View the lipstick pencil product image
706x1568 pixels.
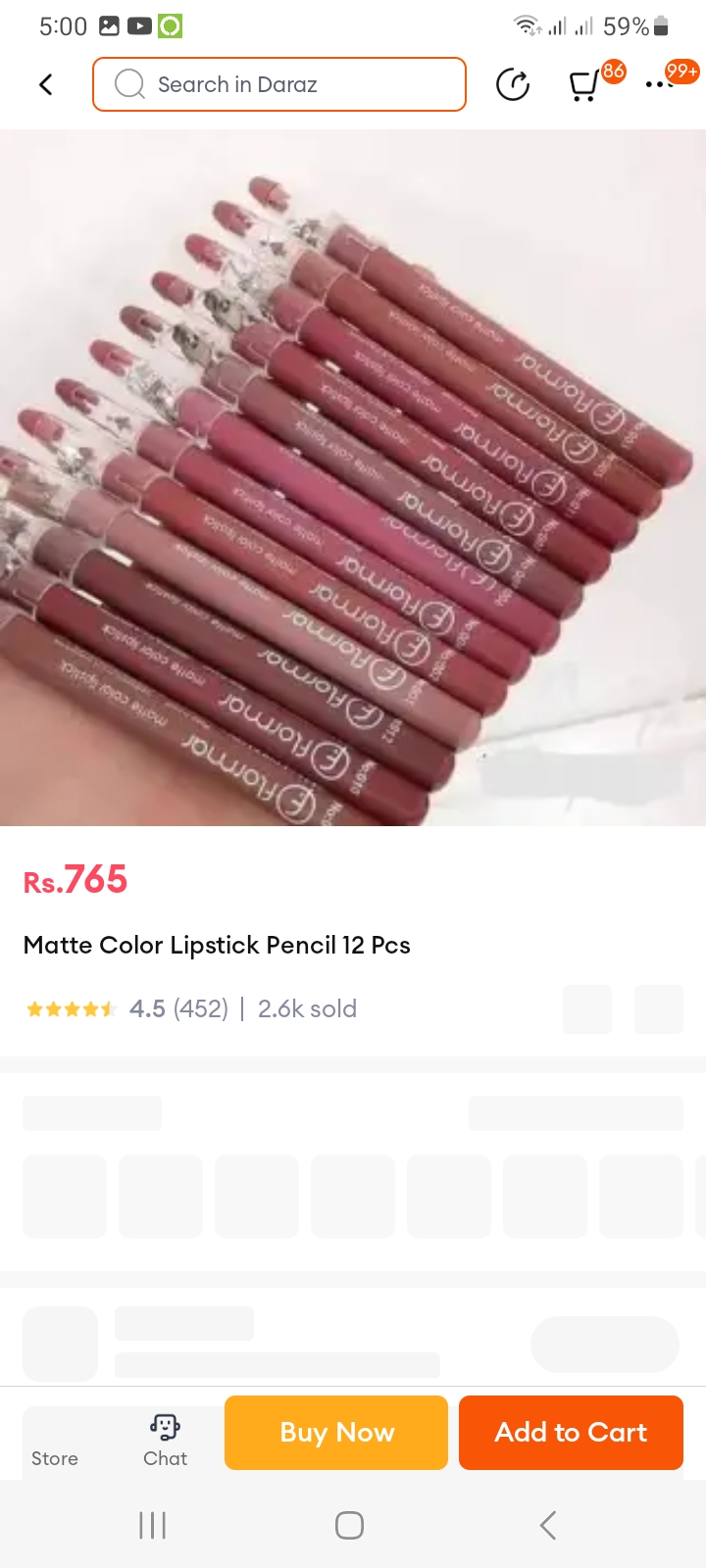[x=353, y=477]
